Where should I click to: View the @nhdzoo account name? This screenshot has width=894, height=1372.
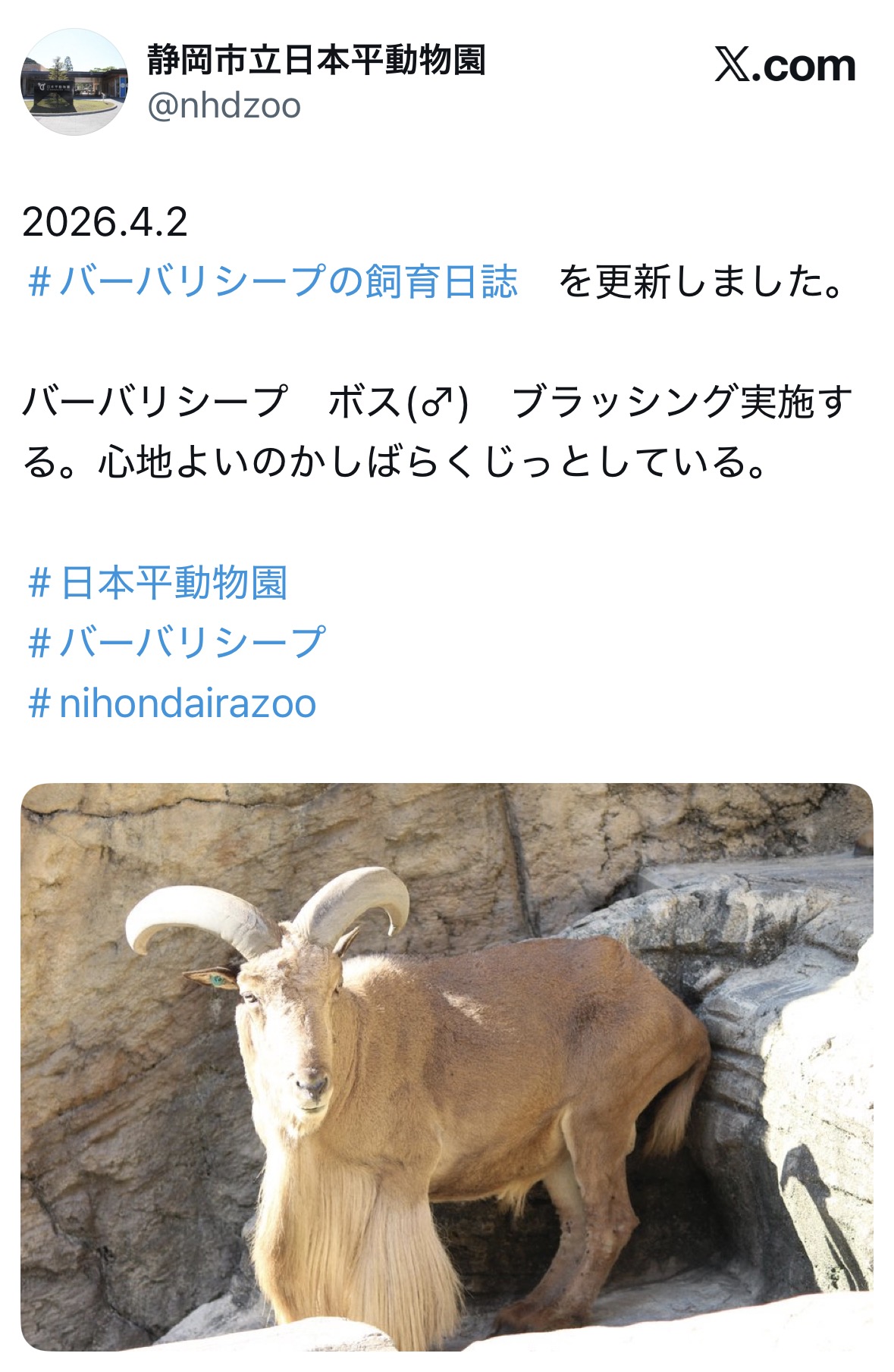(x=224, y=106)
